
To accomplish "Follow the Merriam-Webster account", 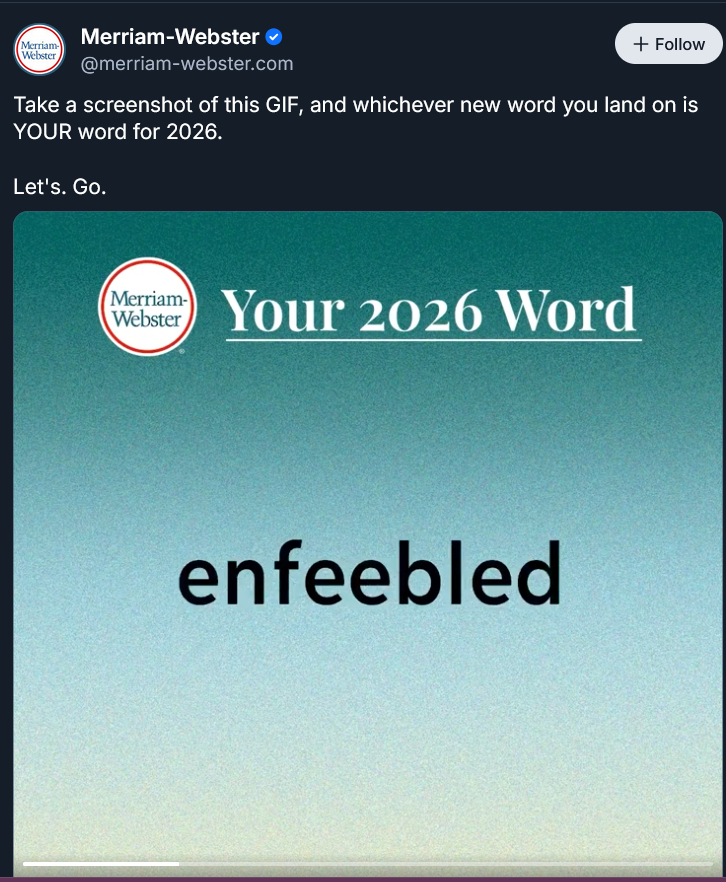I will pyautogui.click(x=668, y=44).
